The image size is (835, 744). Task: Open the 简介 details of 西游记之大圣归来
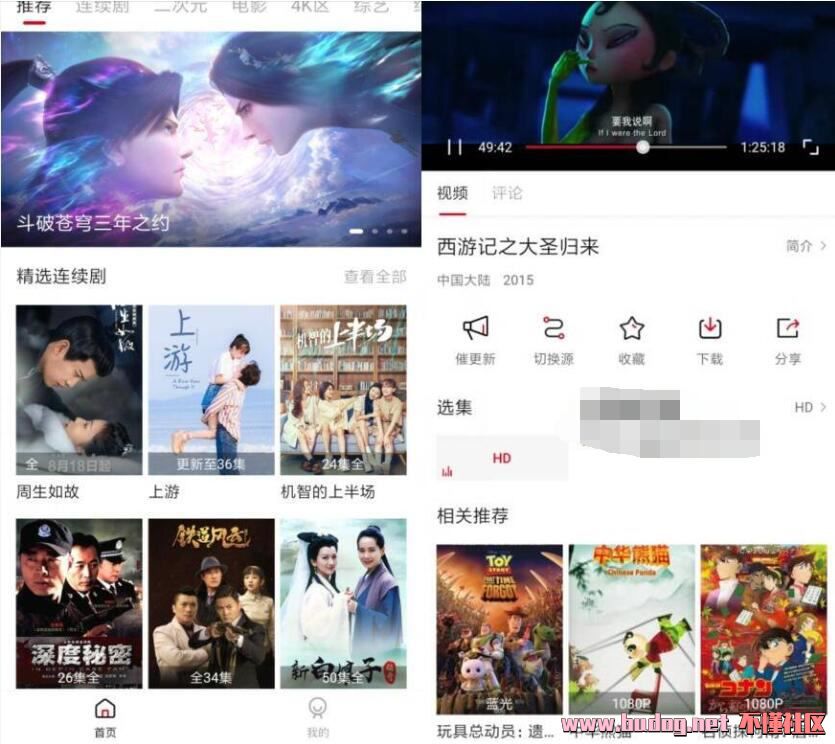806,245
